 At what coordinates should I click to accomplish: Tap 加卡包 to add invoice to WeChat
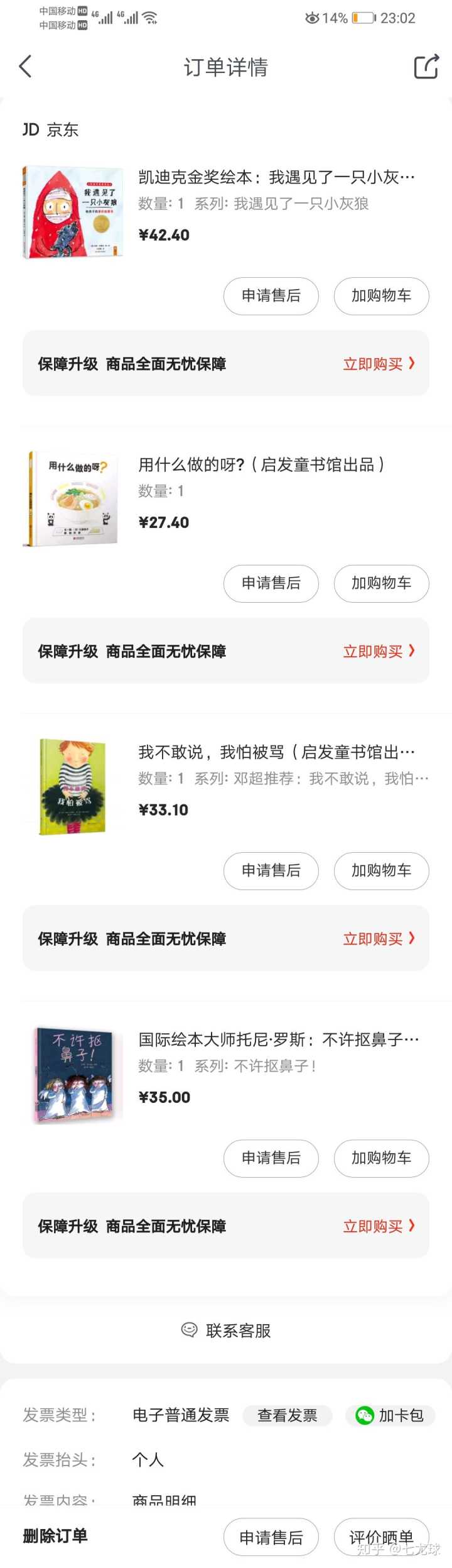[390, 1415]
